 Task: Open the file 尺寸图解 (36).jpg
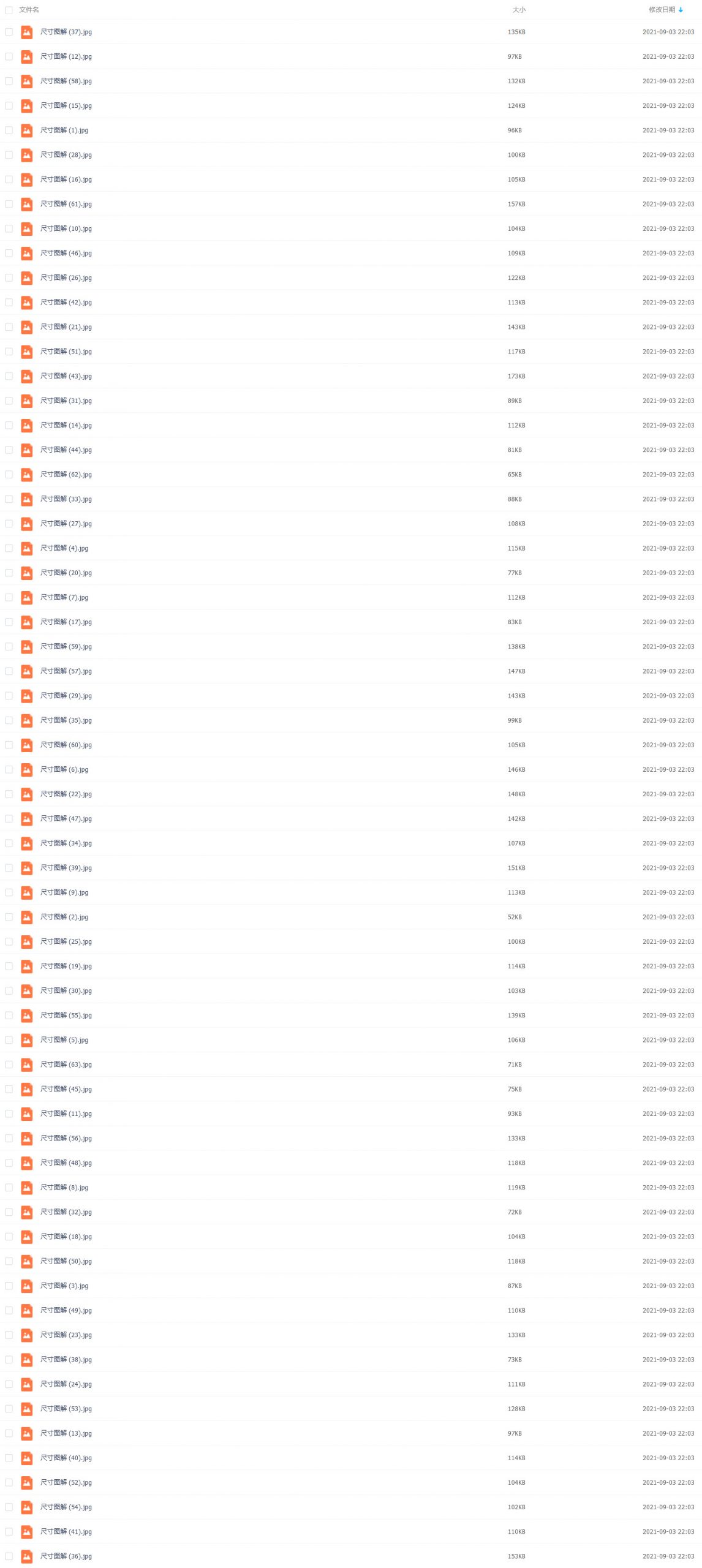[66, 1556]
